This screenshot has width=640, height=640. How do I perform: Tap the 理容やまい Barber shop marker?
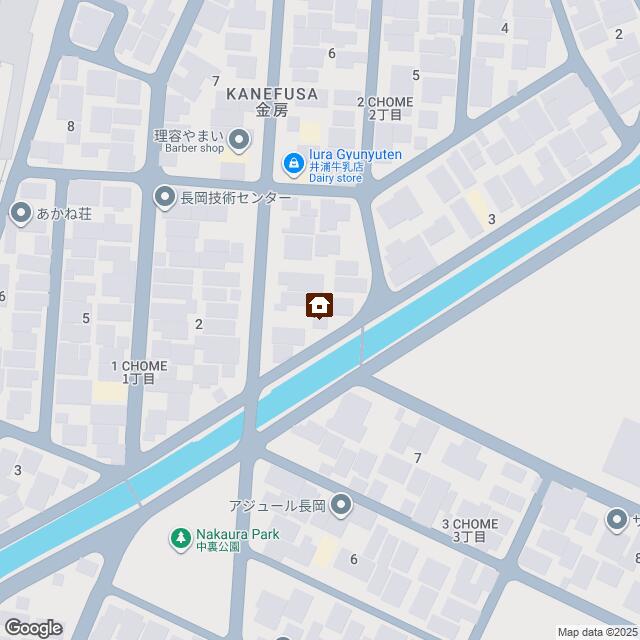pos(240,139)
